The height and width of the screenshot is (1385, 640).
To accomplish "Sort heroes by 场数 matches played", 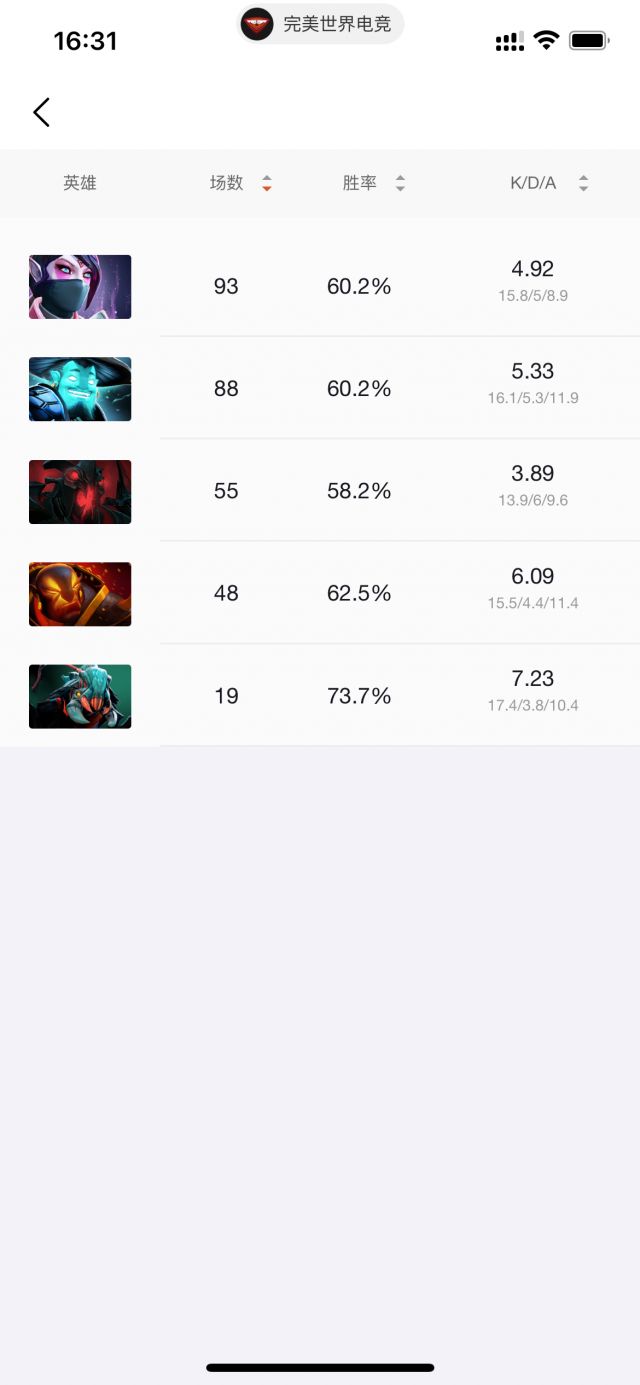I will [240, 183].
